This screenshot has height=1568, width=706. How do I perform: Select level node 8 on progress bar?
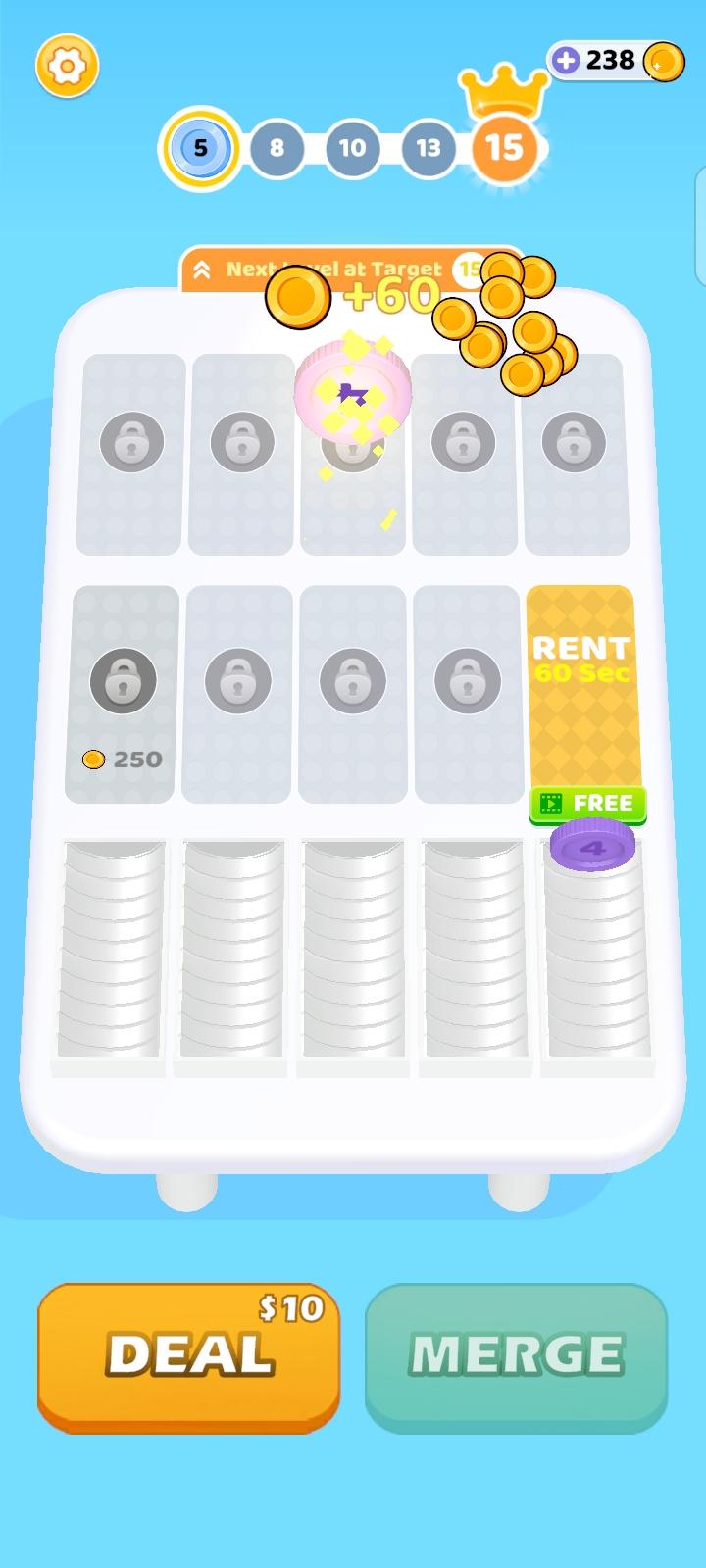pos(276,148)
